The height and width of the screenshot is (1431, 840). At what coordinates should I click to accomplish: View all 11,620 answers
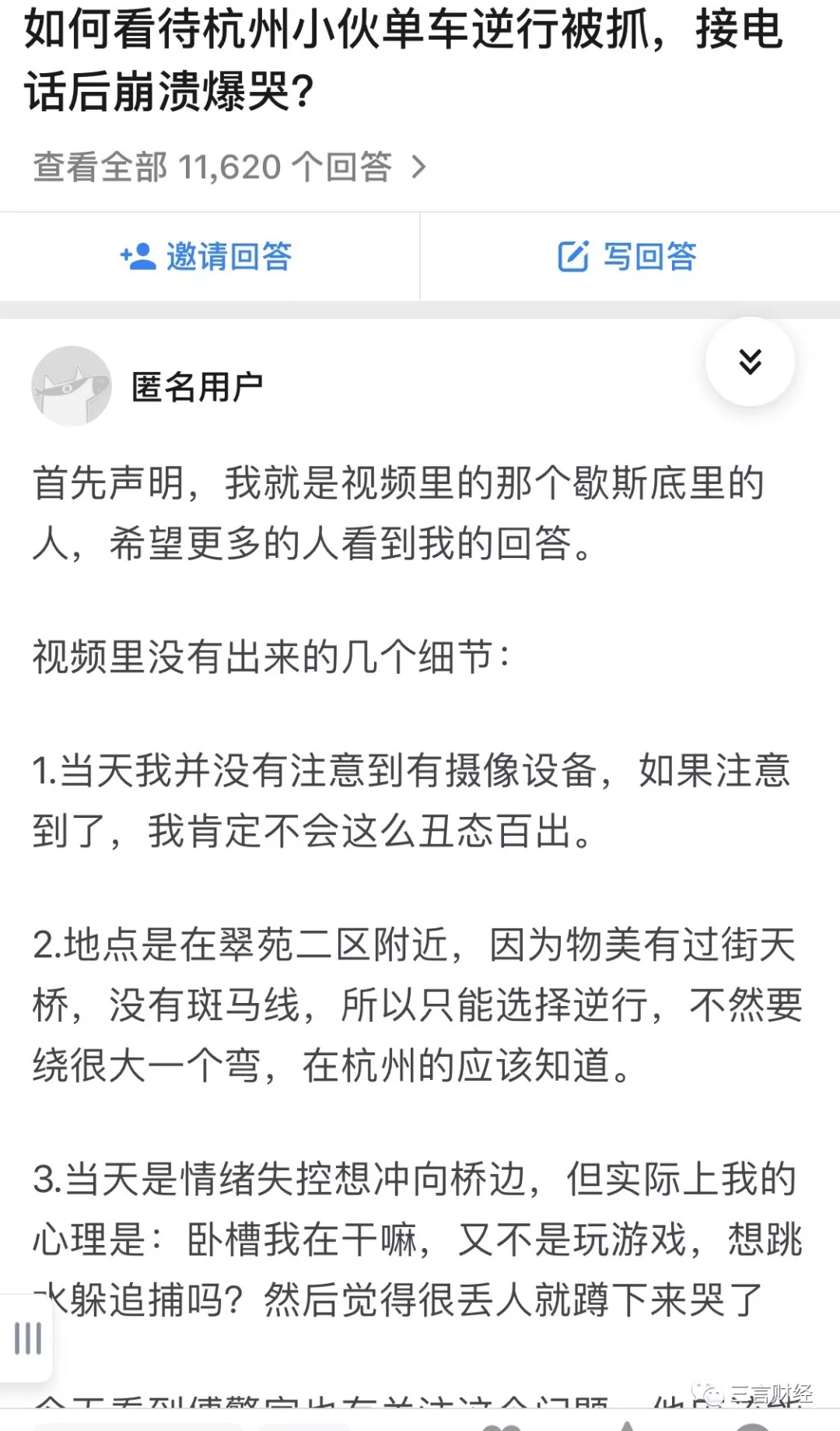(x=230, y=167)
